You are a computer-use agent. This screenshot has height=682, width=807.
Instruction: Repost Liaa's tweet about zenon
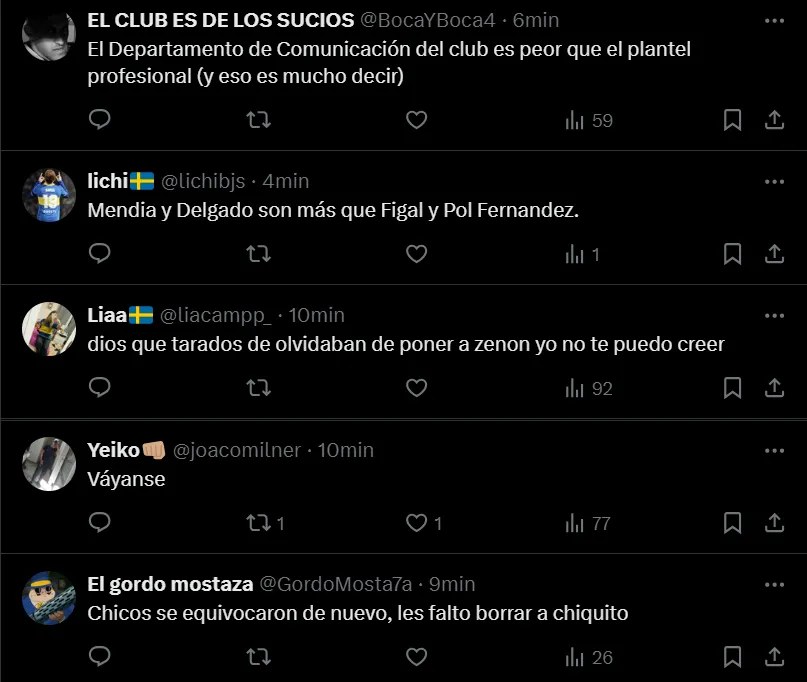pyautogui.click(x=258, y=388)
